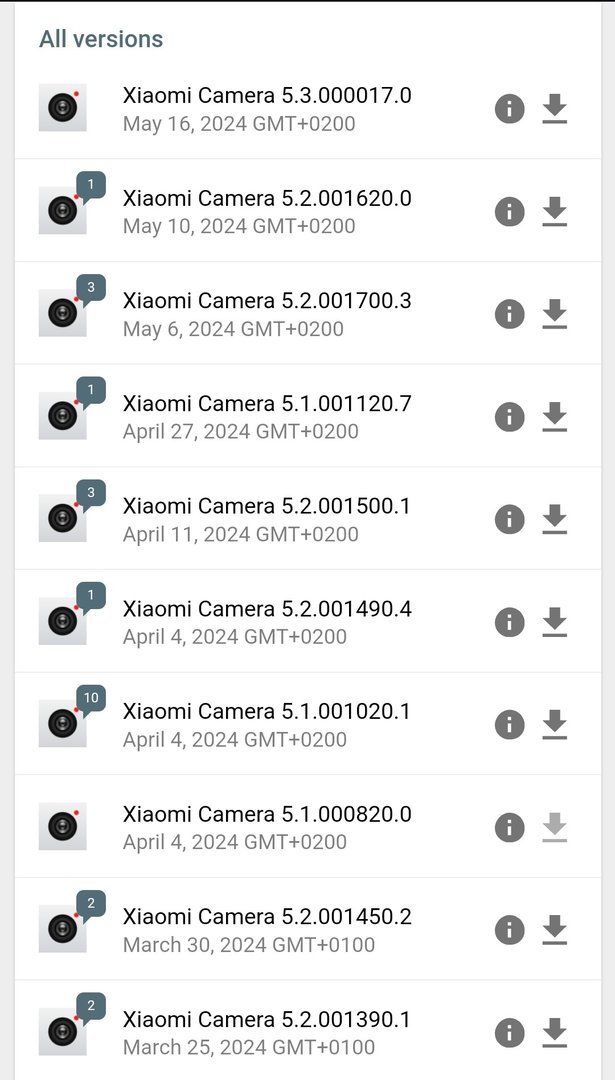Show info for Xiaomi Camera 5.2.001450.2
The height and width of the screenshot is (1080, 615).
[x=510, y=930]
